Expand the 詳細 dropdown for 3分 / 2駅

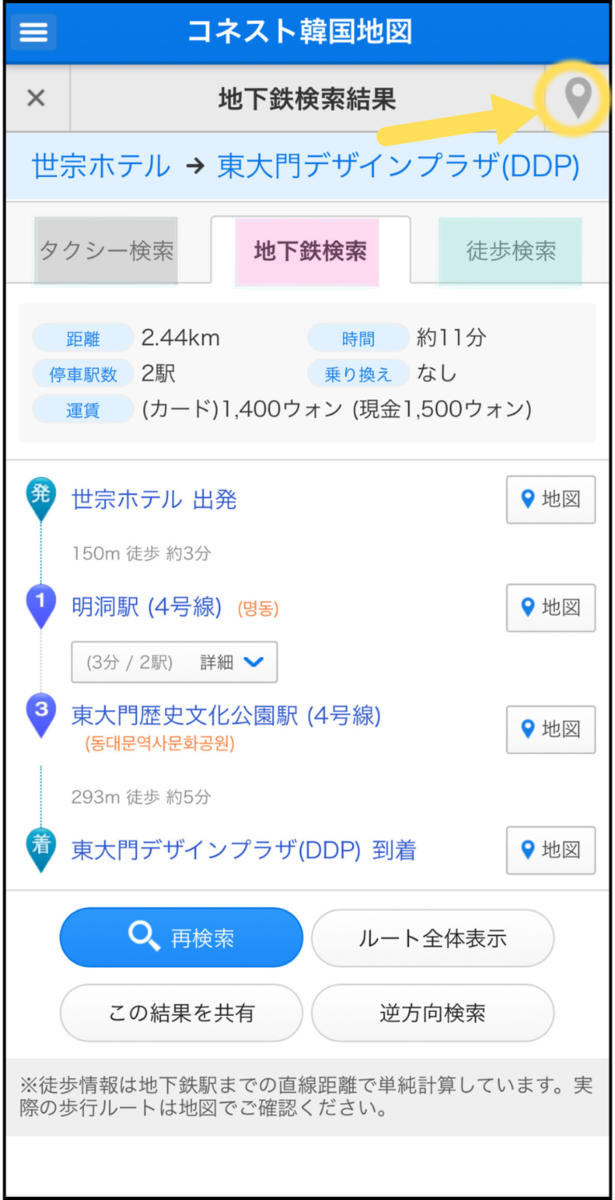point(175,662)
